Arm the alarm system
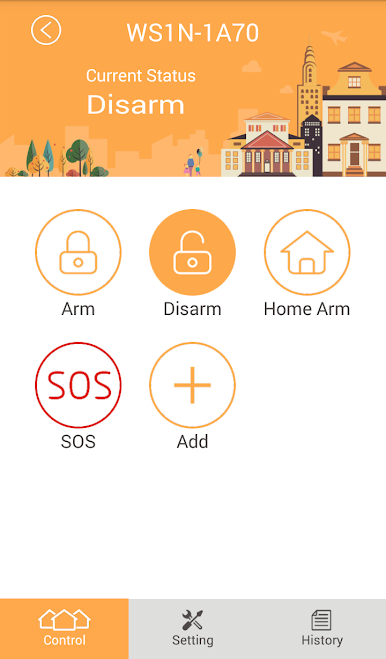The image size is (386, 659). [78, 252]
